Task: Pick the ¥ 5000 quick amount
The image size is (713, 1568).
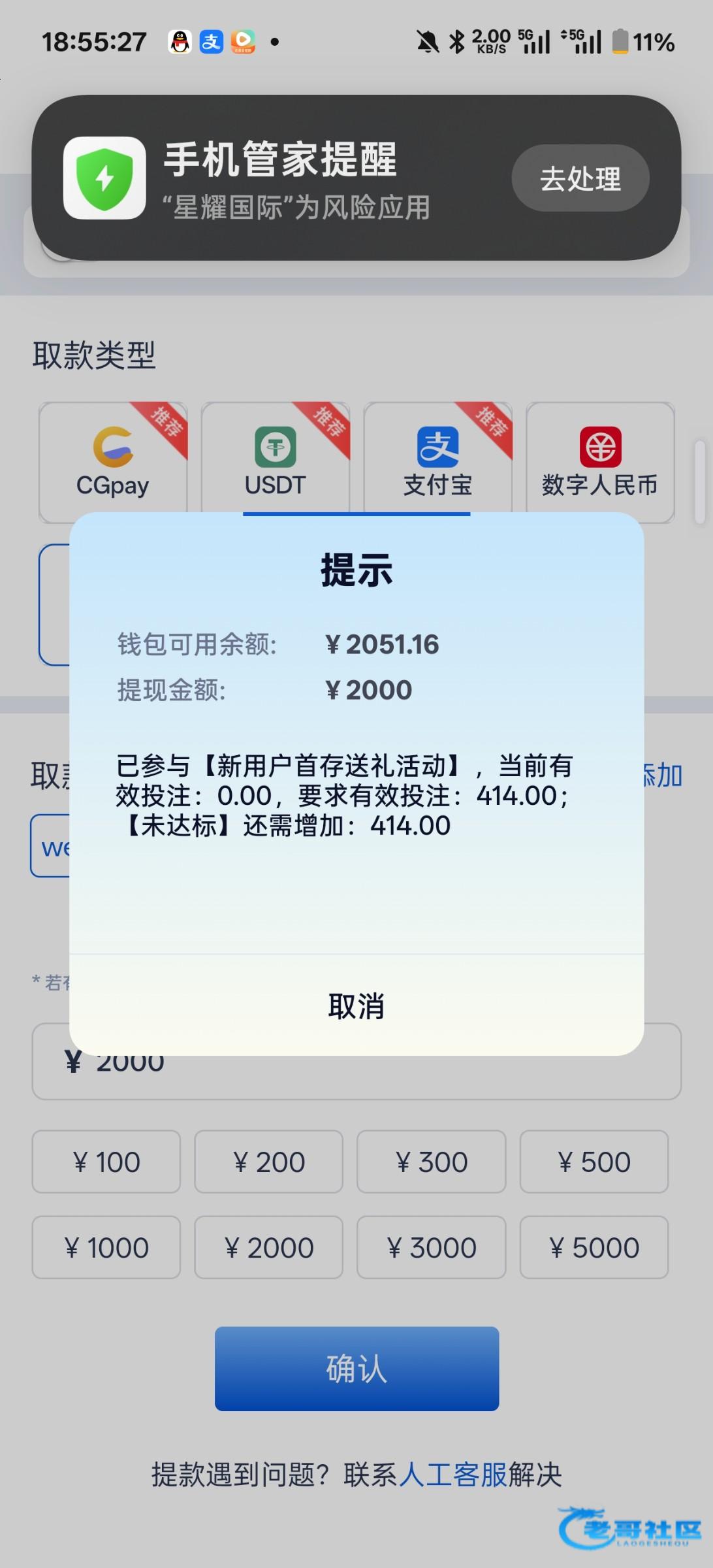Action: click(x=594, y=1248)
